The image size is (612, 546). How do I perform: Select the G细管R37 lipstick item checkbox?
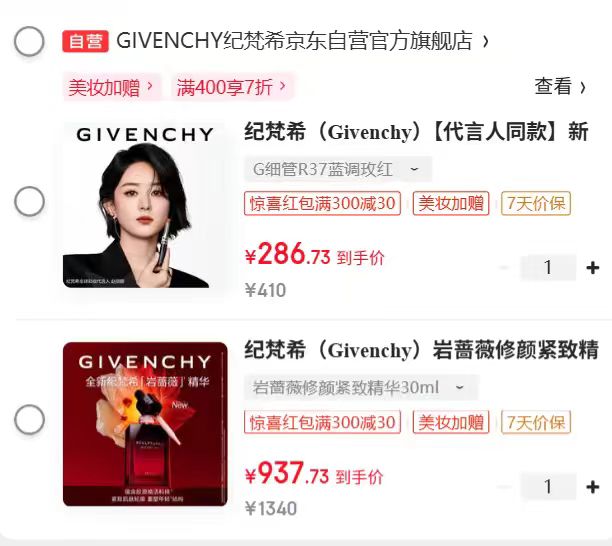click(29, 201)
